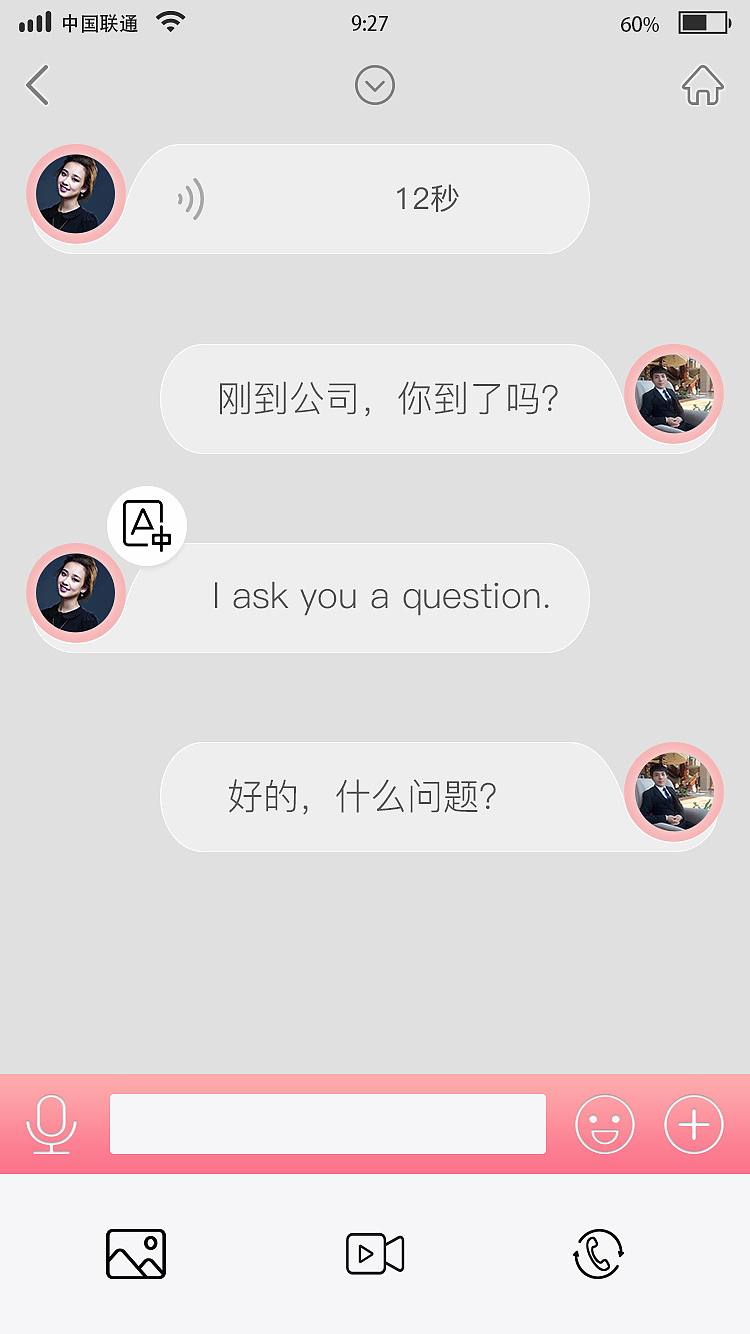This screenshot has width=750, height=1334.
Task: Translate the "I ask you a question." message
Action: tap(147, 525)
